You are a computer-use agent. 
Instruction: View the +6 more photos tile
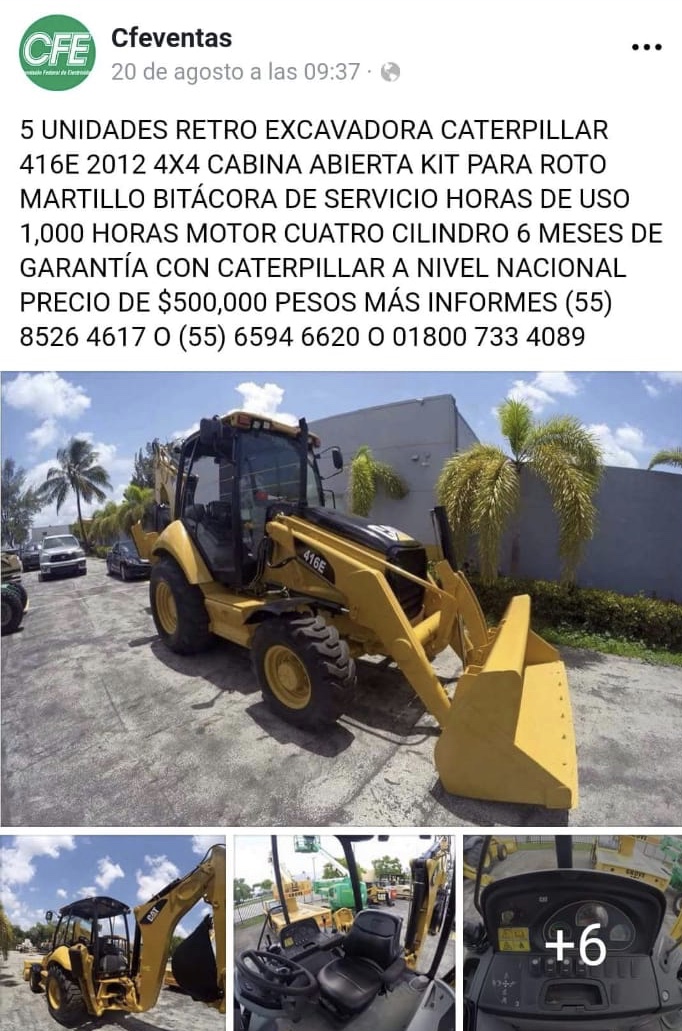[x=572, y=932]
